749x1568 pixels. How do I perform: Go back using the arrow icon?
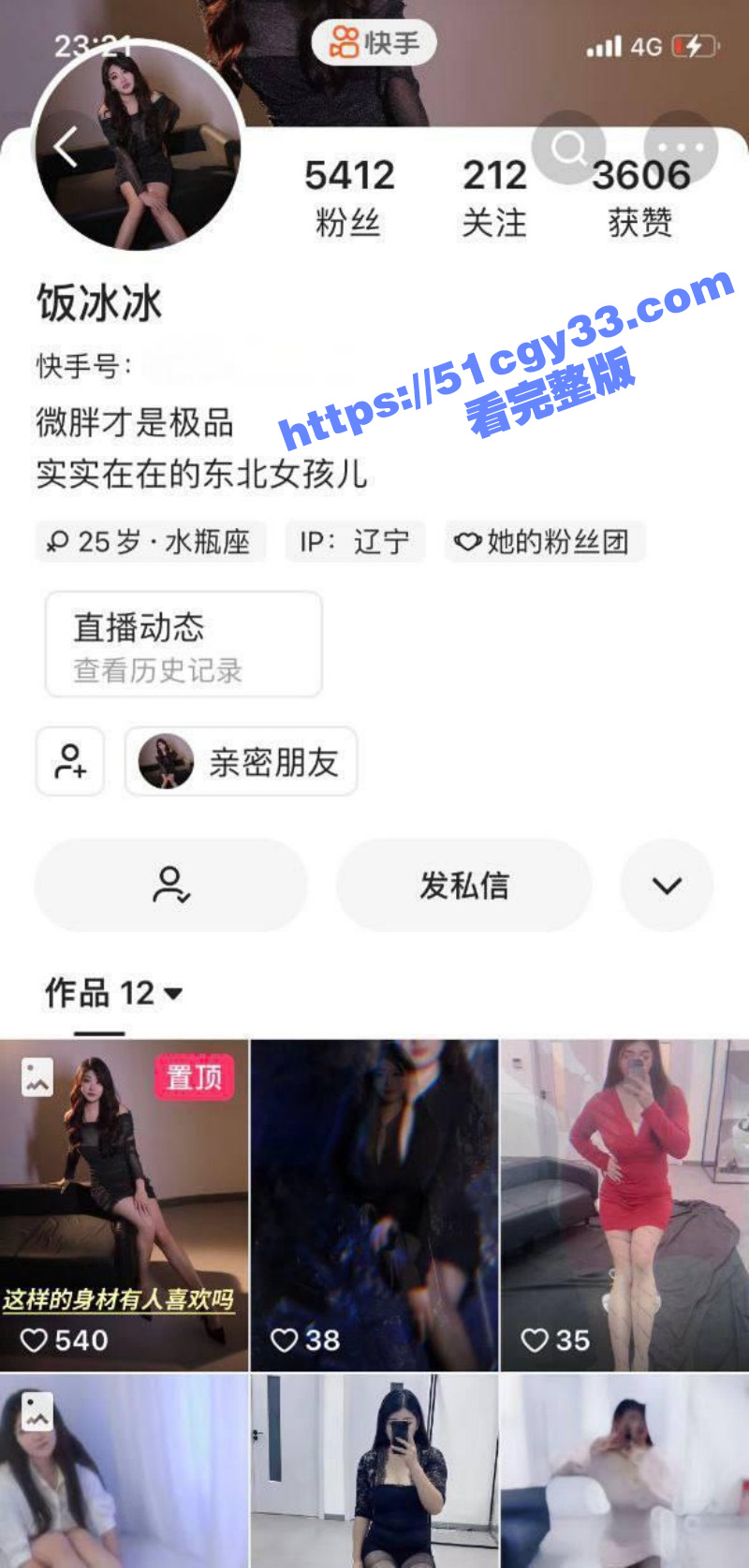(x=66, y=147)
